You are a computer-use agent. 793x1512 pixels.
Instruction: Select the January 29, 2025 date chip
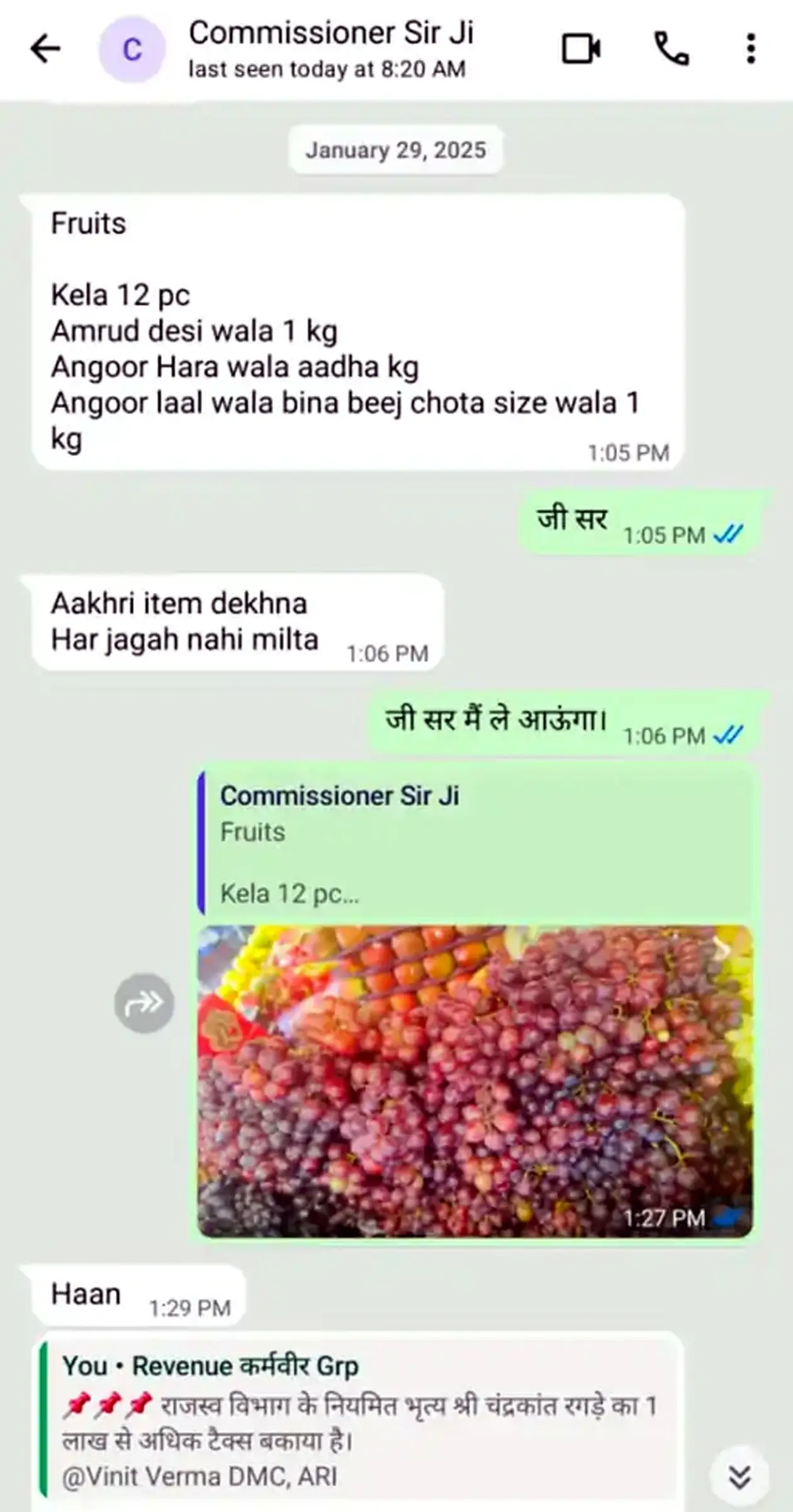[396, 150]
